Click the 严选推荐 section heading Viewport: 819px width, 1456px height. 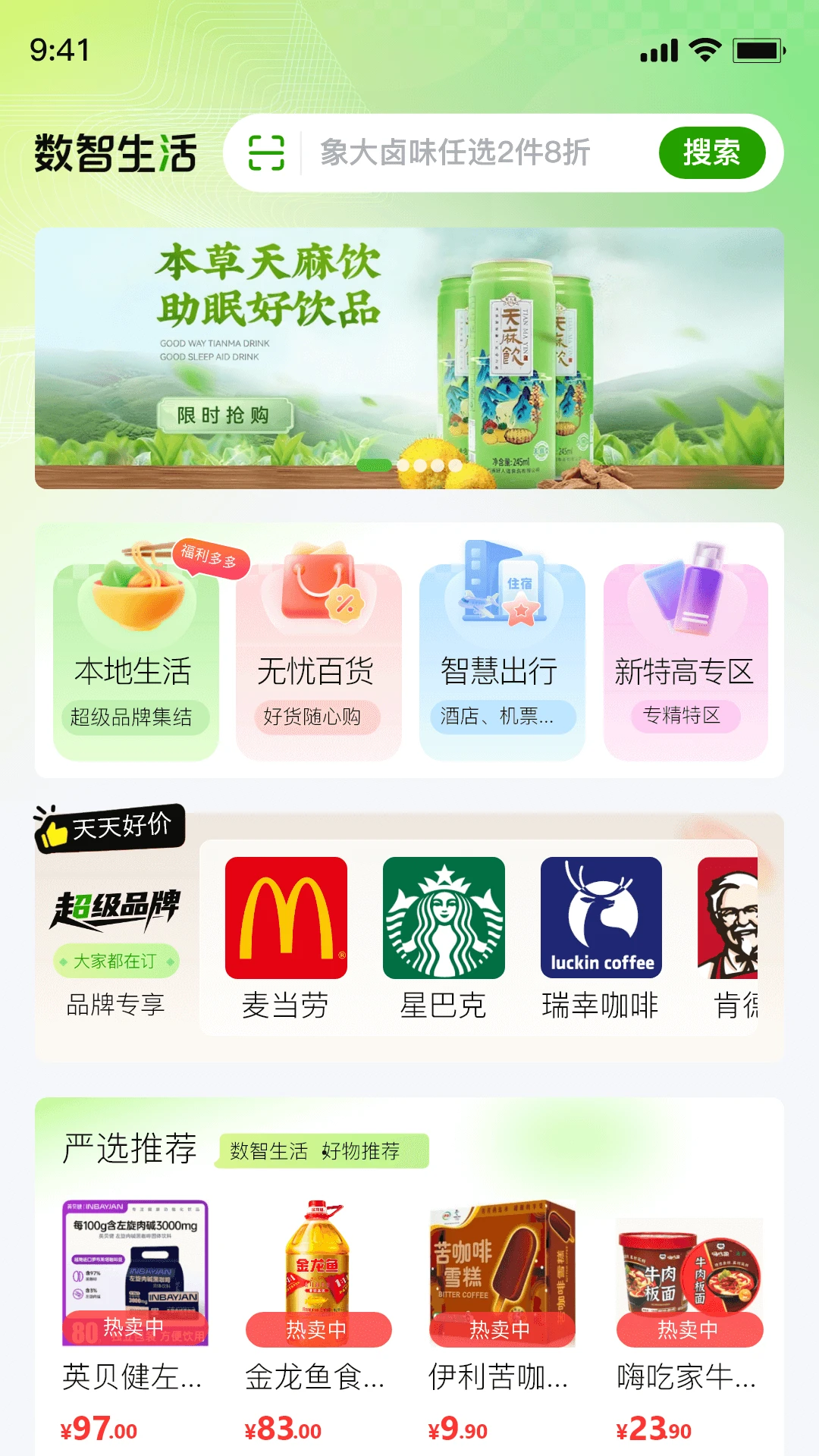[129, 1148]
